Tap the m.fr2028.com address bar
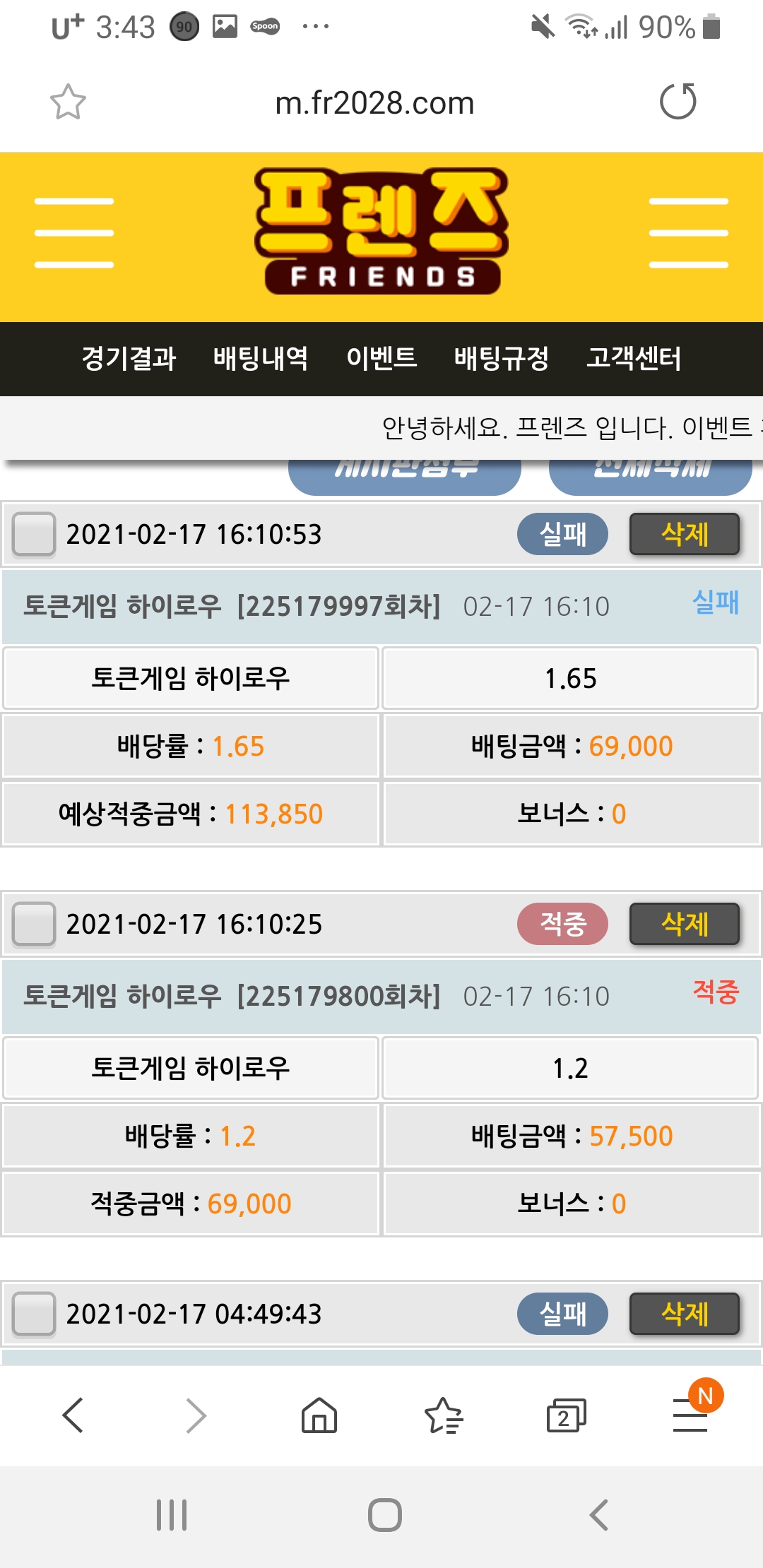Image resolution: width=763 pixels, height=1568 pixels. [x=374, y=103]
